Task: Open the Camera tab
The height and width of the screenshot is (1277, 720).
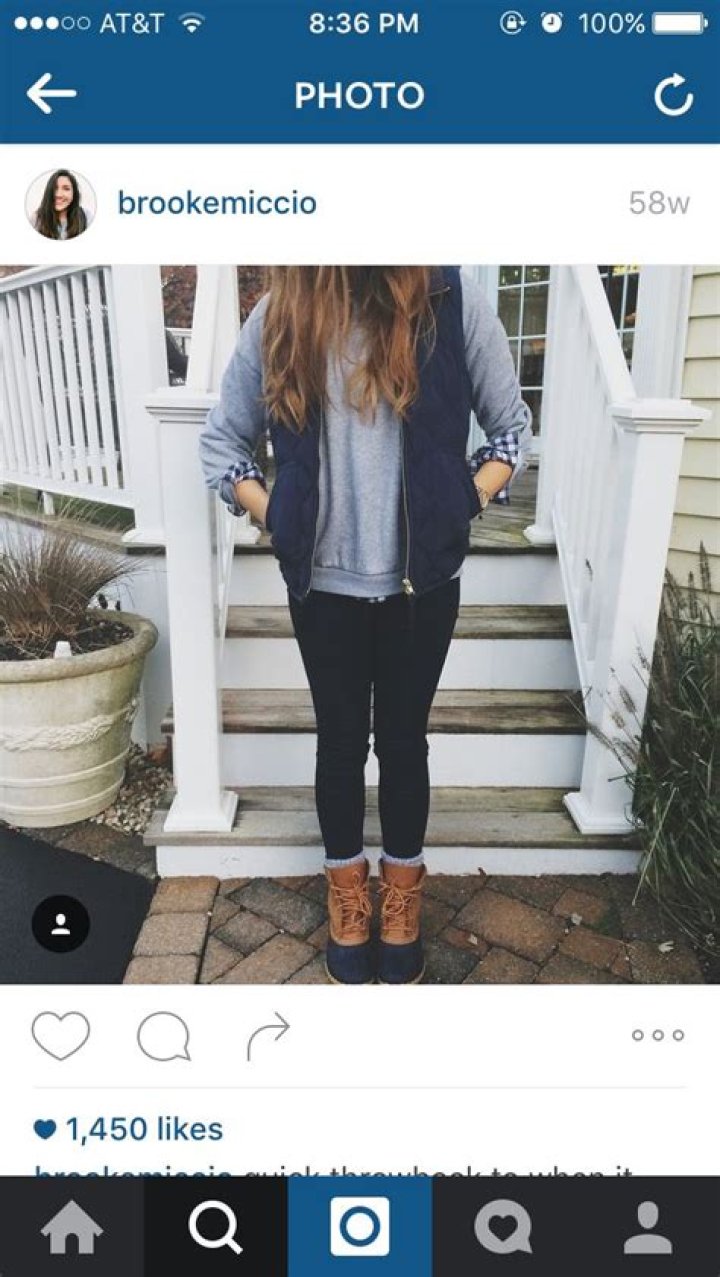Action: [x=360, y=1227]
